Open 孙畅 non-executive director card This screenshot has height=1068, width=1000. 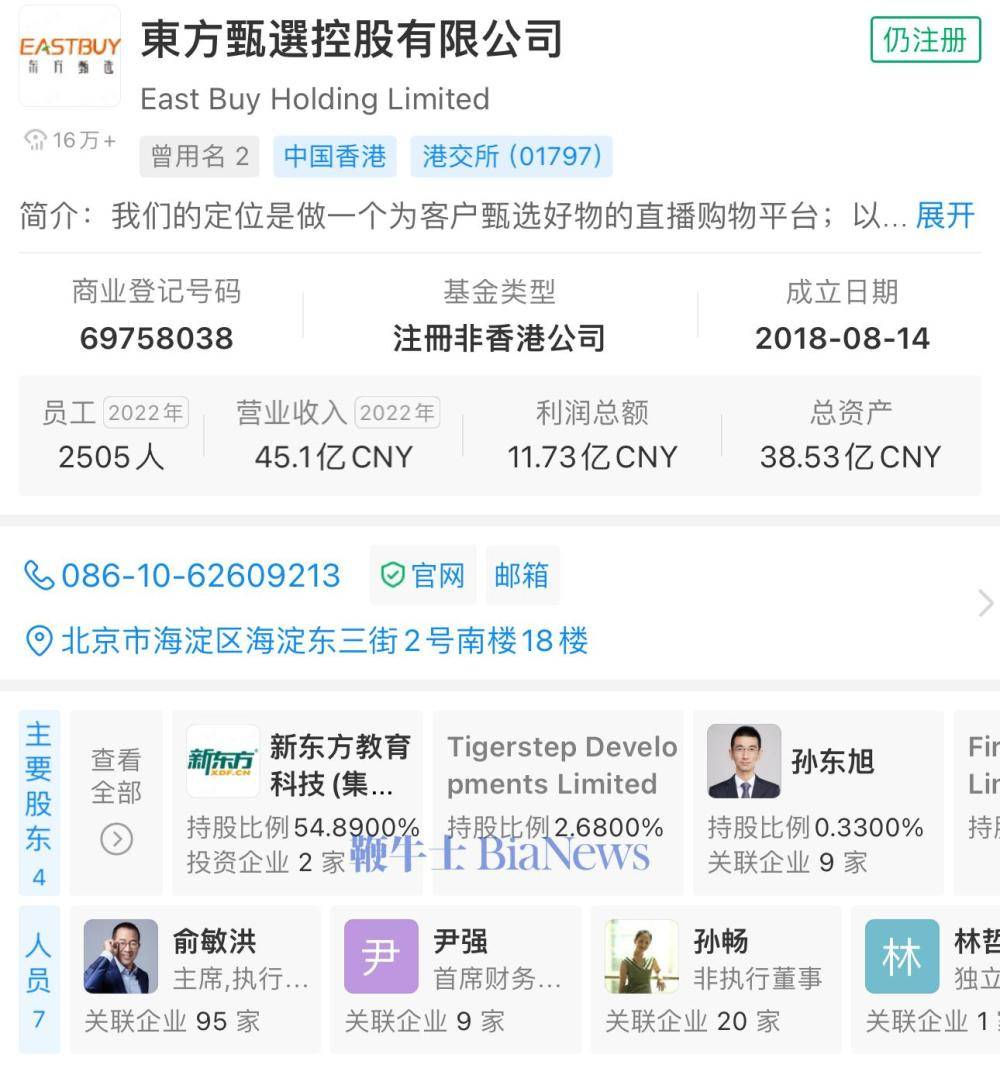coord(716,980)
